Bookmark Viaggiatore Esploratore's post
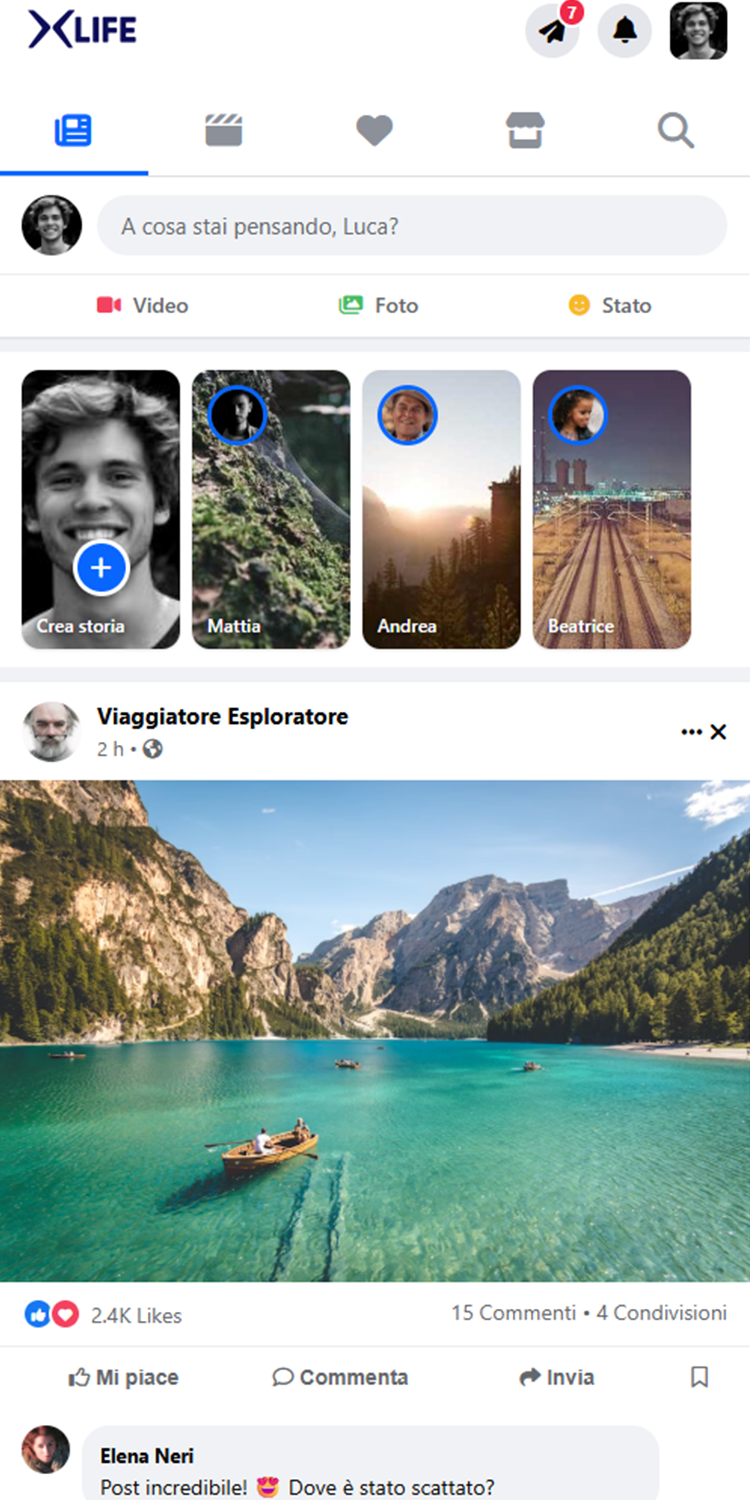 [x=700, y=1378]
